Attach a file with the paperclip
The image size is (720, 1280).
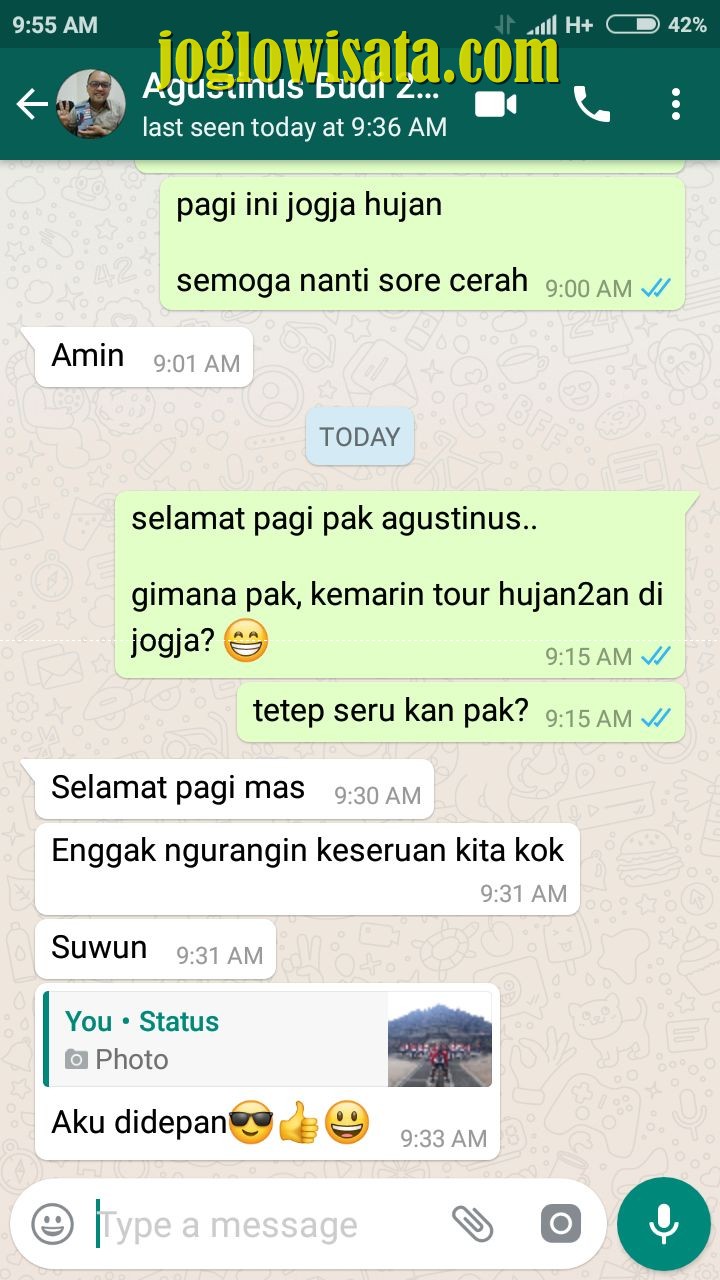point(473,1223)
